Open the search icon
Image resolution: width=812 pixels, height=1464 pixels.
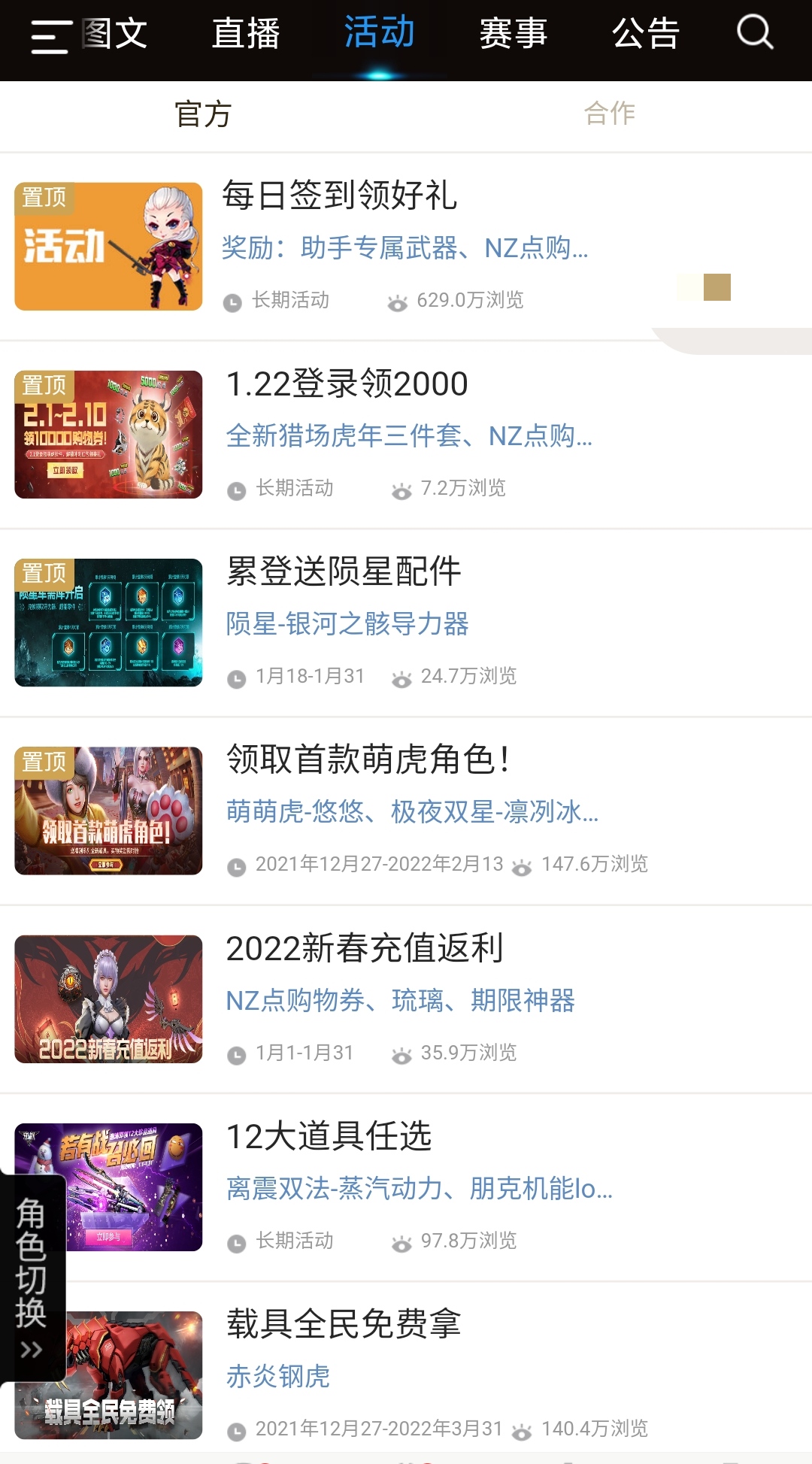click(755, 32)
